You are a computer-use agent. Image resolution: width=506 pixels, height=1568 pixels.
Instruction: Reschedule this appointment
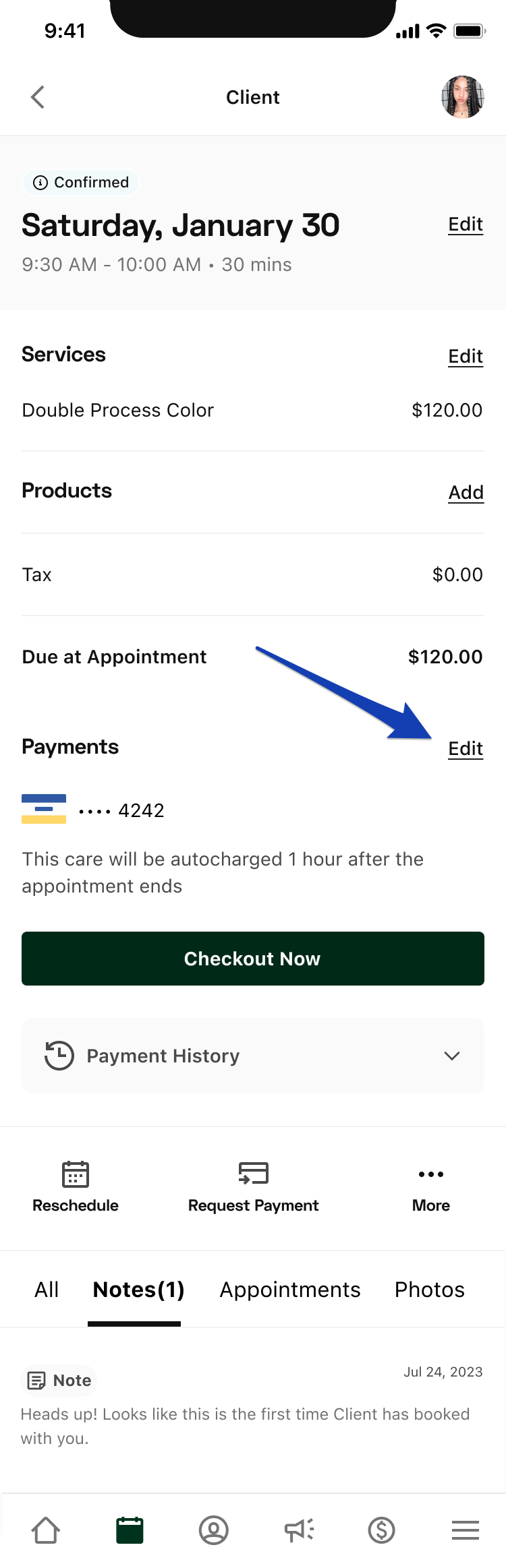pos(76,1188)
